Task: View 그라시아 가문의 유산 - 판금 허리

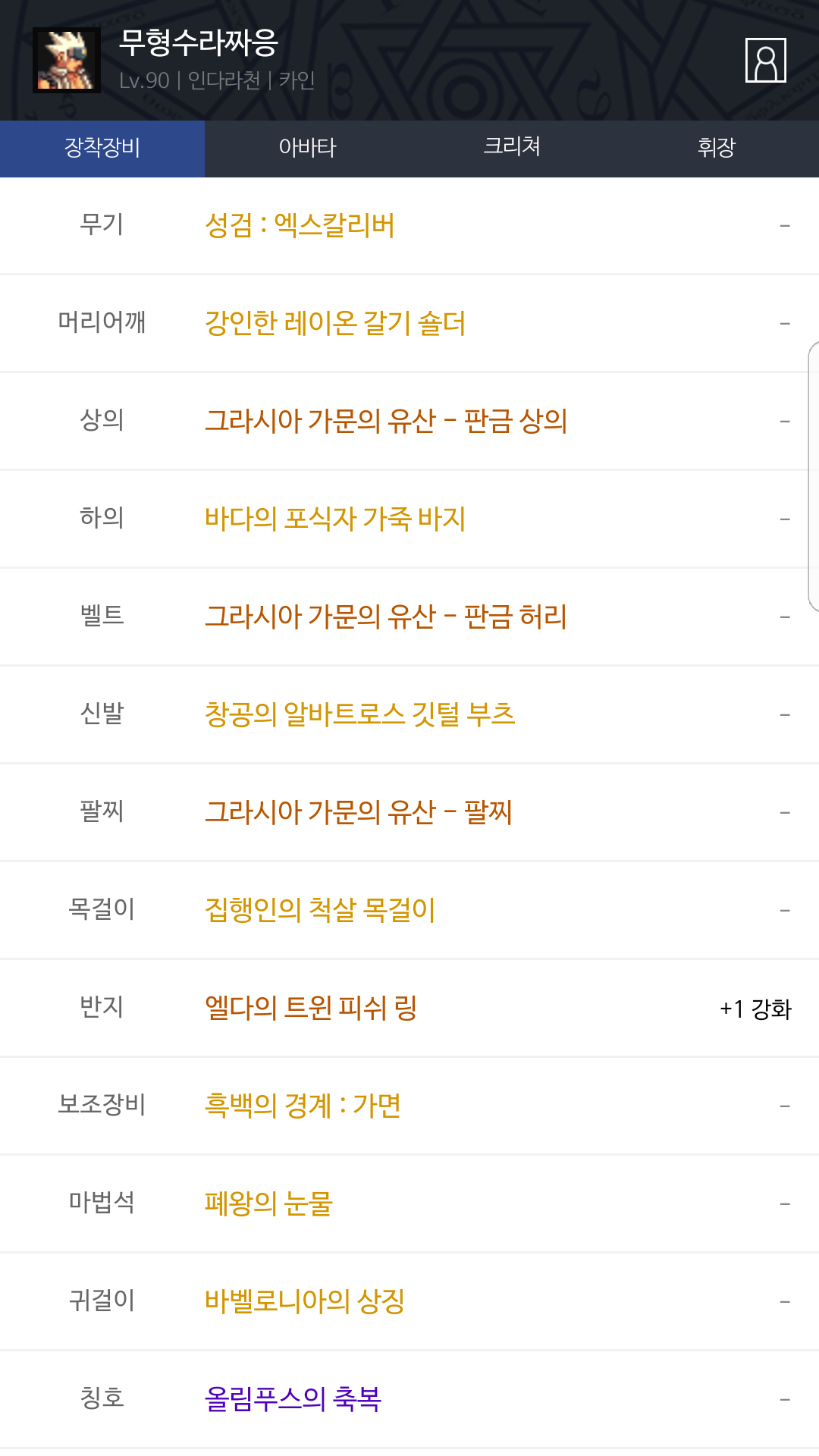Action: [386, 617]
